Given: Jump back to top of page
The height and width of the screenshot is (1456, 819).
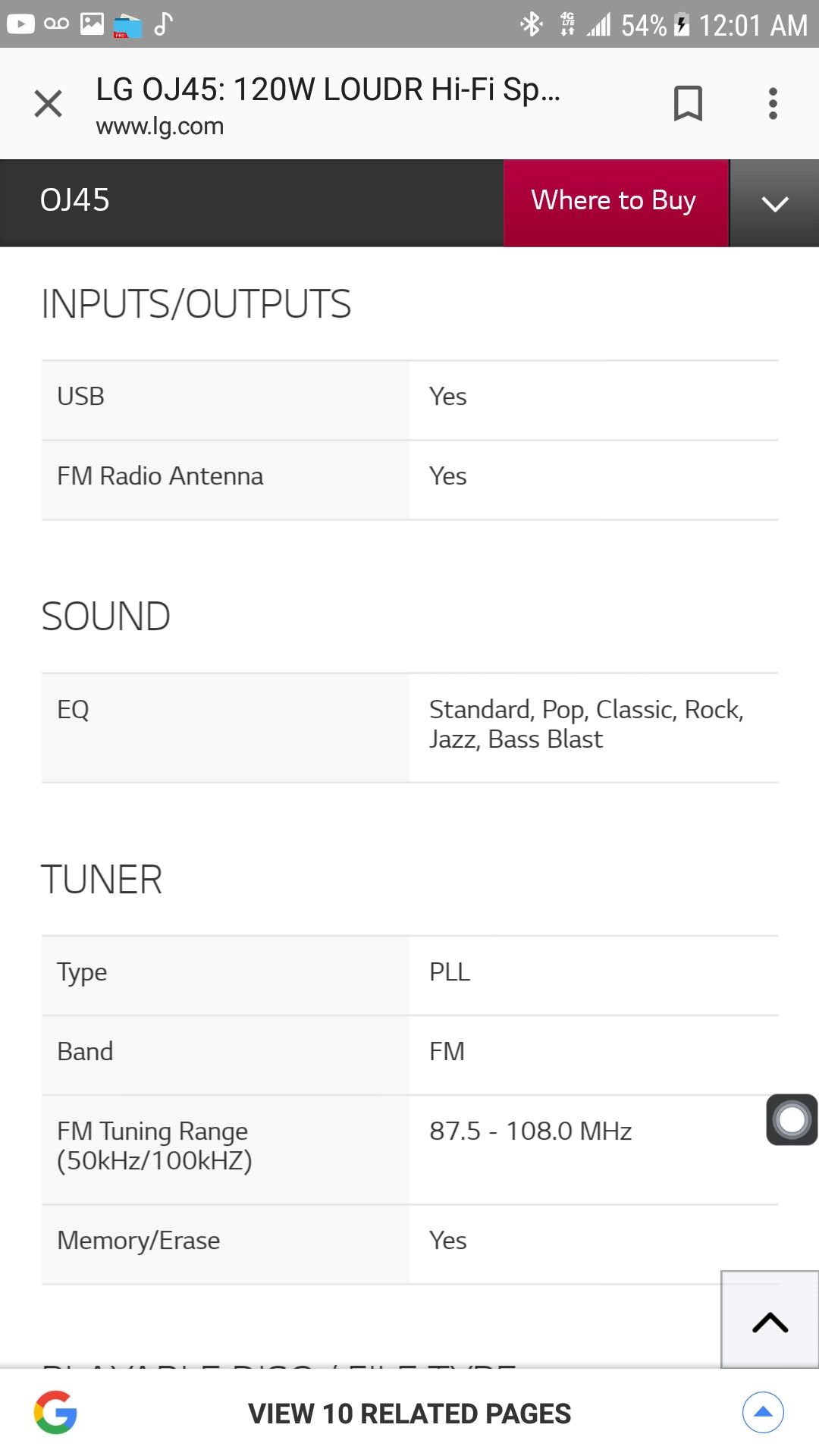Looking at the screenshot, I should pyautogui.click(x=770, y=1320).
